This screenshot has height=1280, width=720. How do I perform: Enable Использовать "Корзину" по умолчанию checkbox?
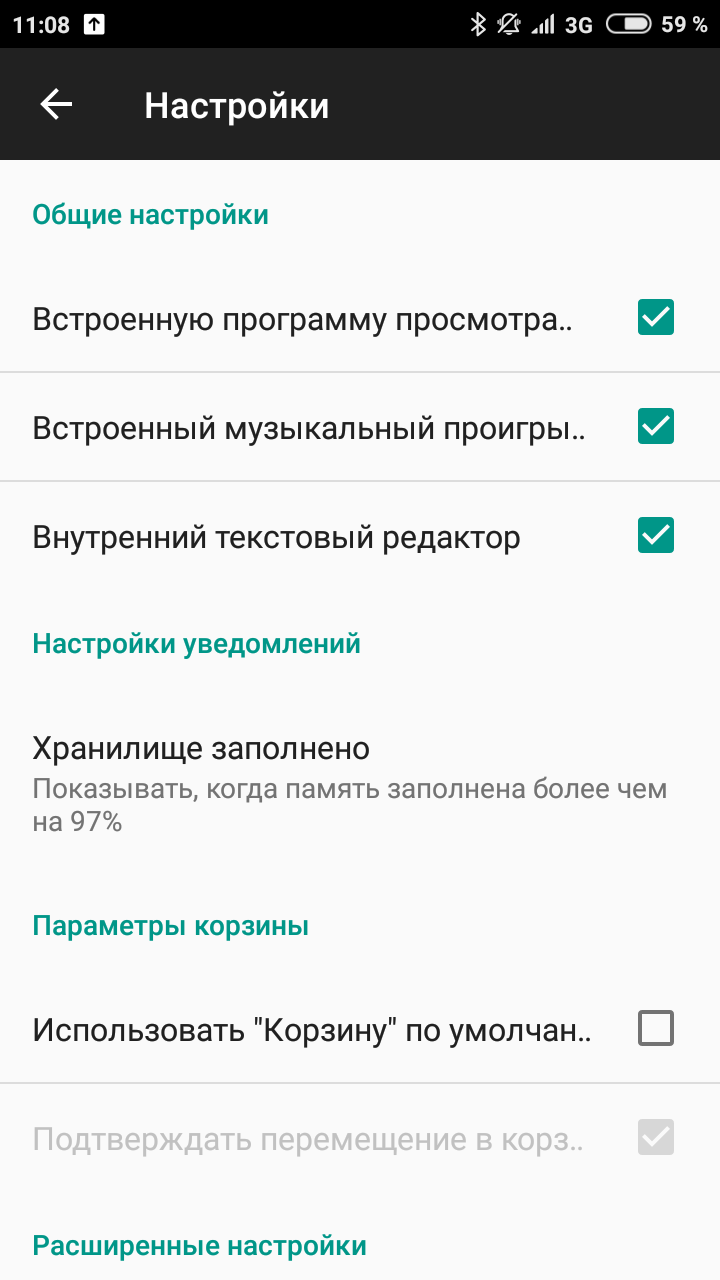656,1028
